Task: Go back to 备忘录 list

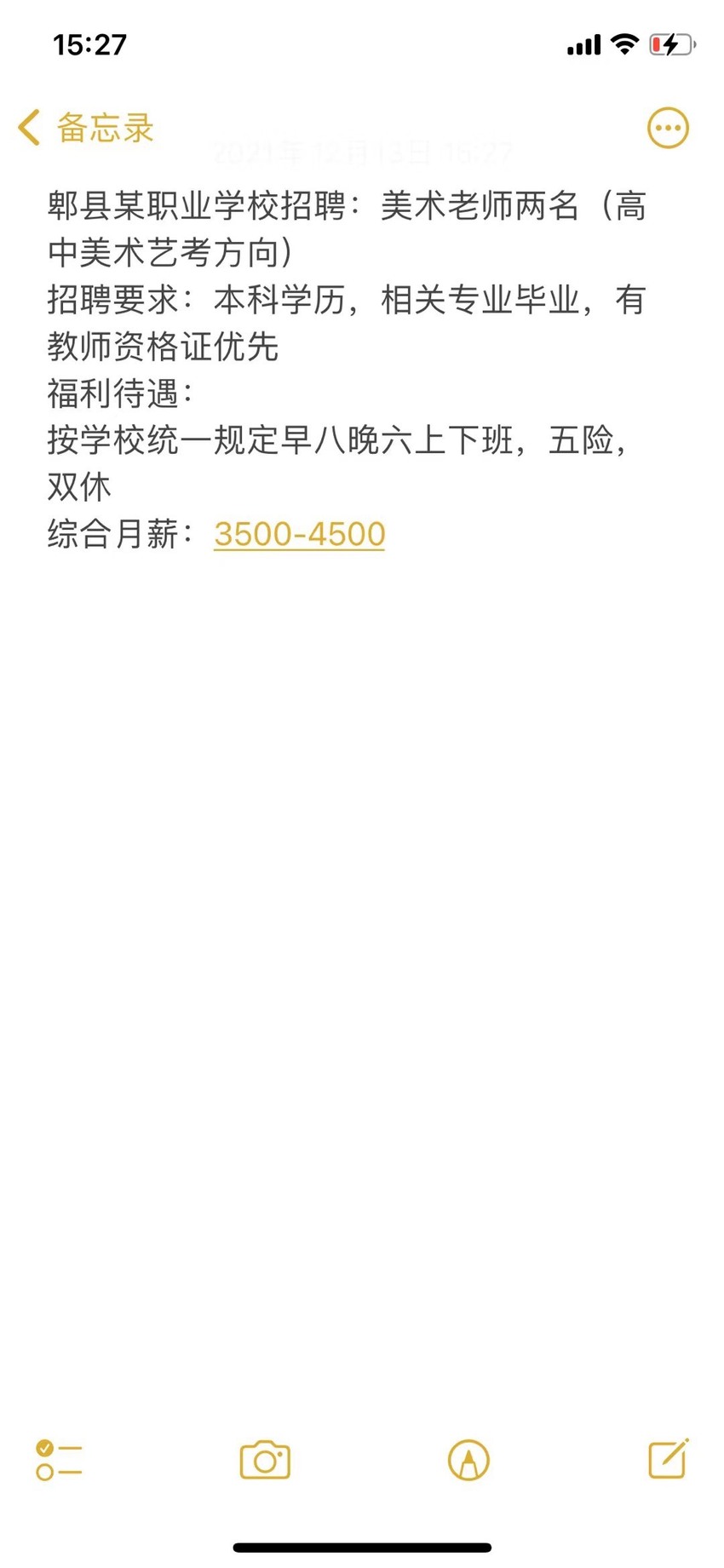Action: [86, 128]
